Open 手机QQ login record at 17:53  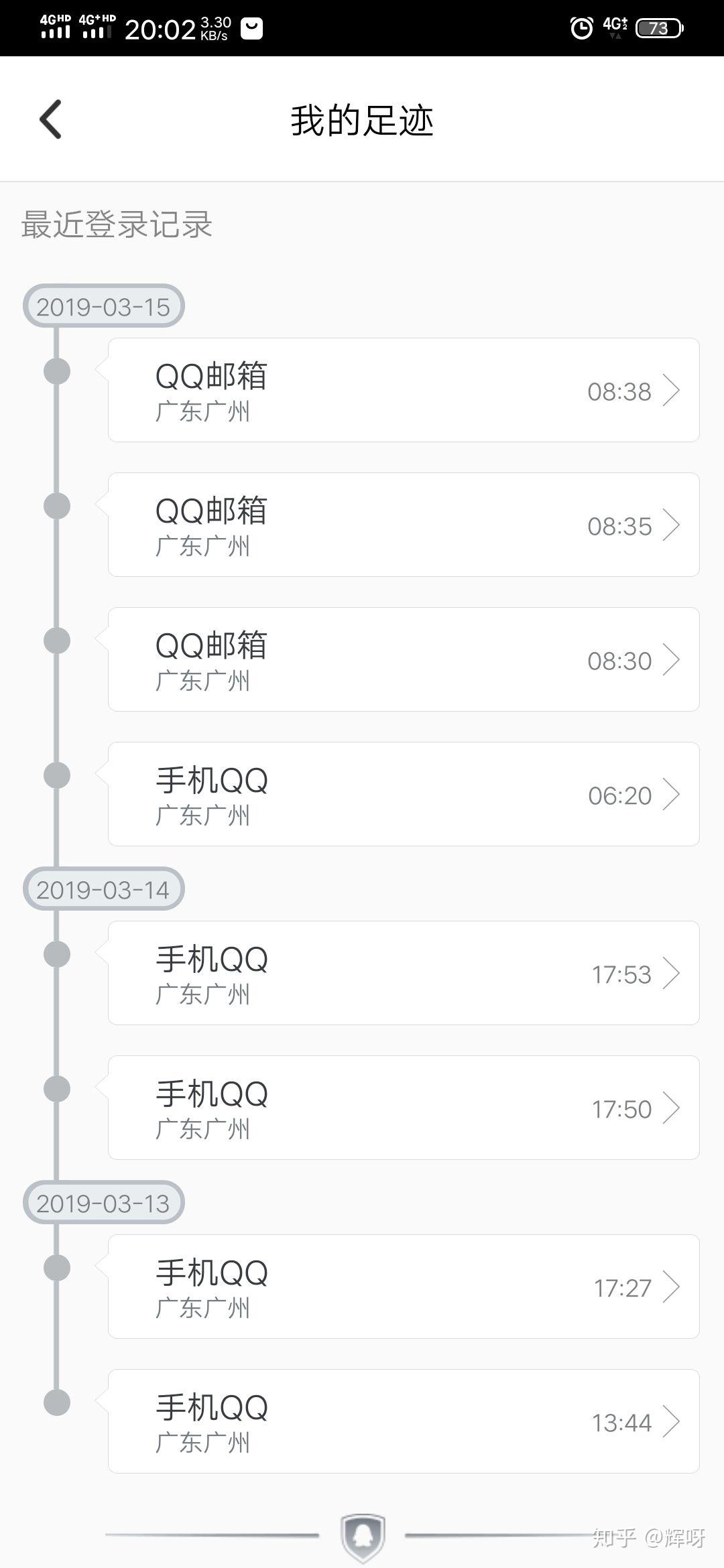coord(404,973)
